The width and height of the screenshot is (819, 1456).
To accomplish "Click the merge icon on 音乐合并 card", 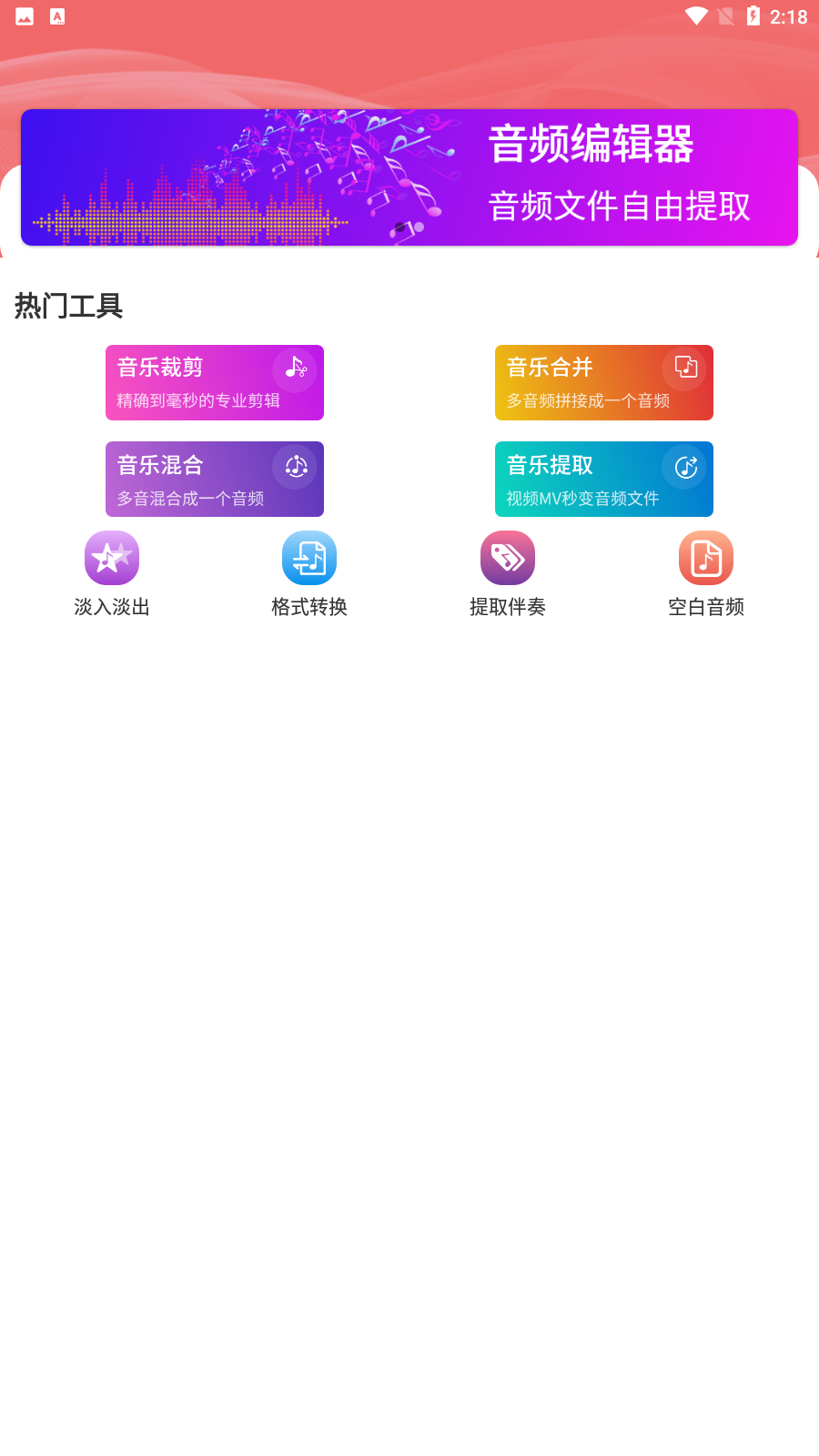I will click(684, 369).
